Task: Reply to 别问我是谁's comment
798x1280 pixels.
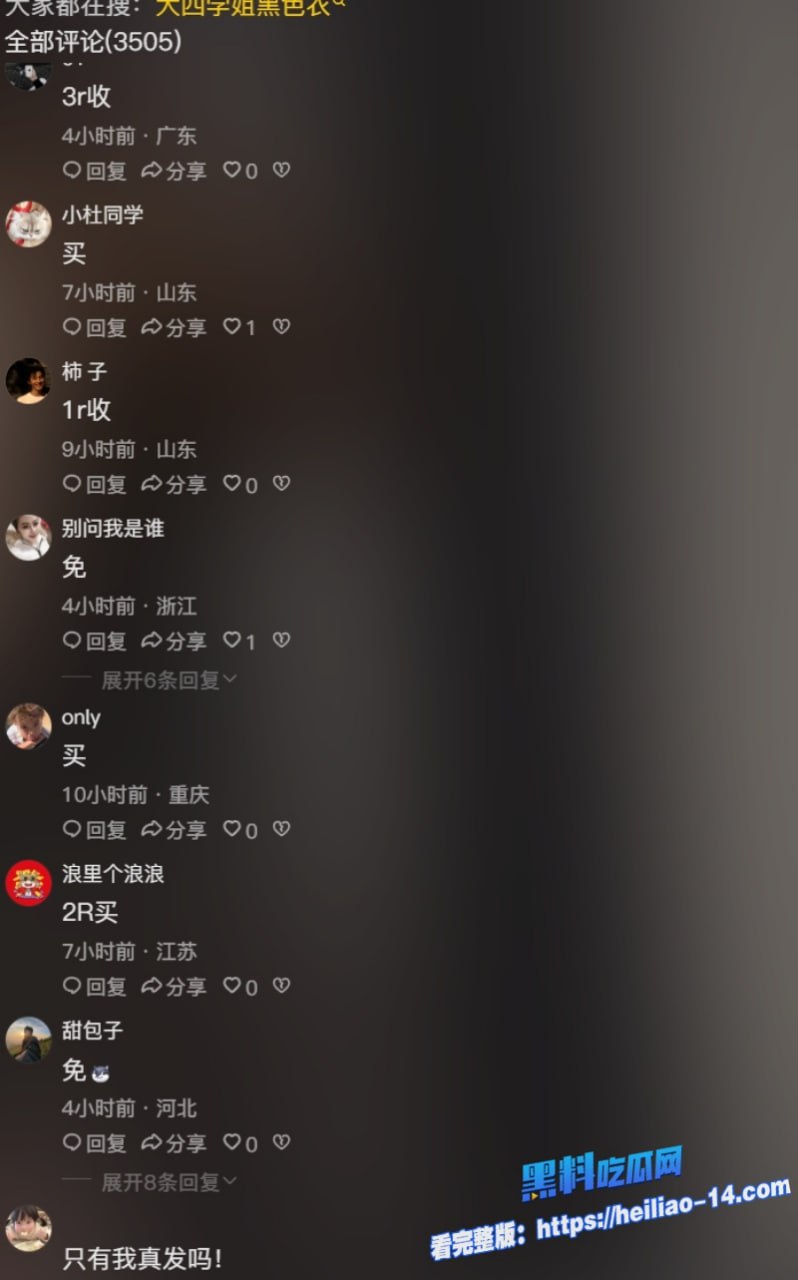Action: pyautogui.click(x=95, y=641)
